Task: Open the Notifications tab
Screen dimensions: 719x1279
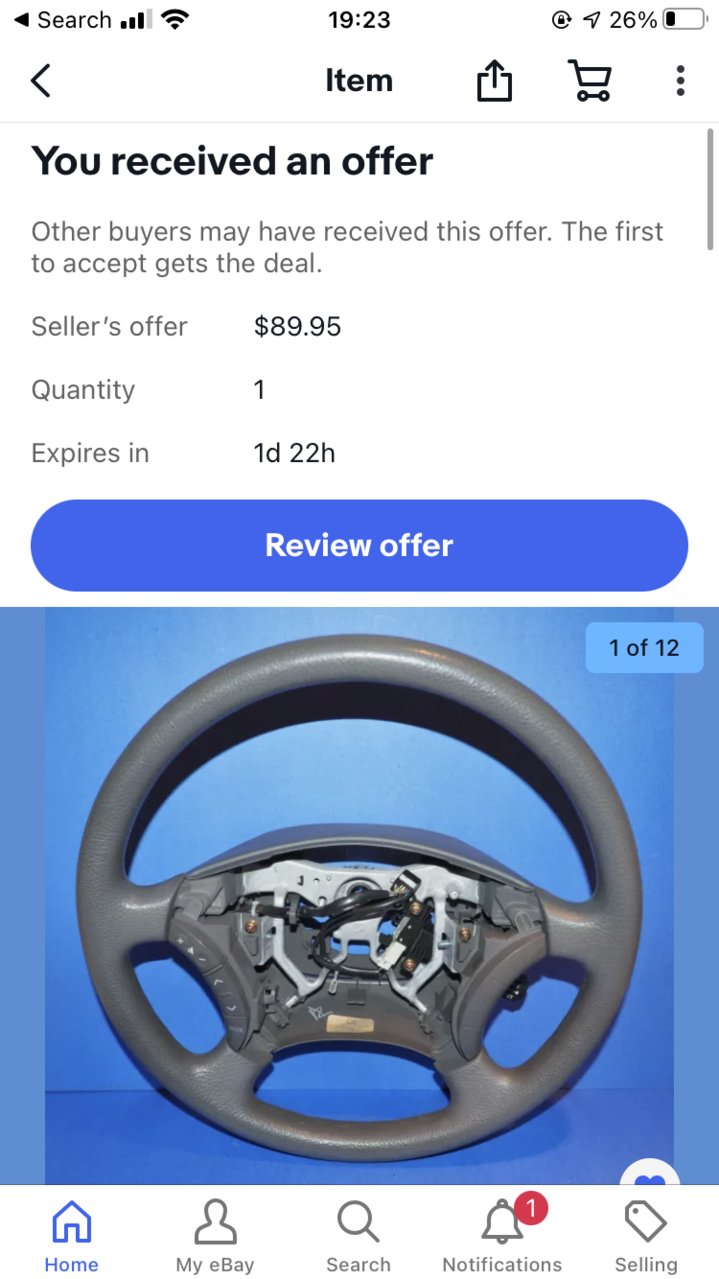Action: pos(502,1235)
